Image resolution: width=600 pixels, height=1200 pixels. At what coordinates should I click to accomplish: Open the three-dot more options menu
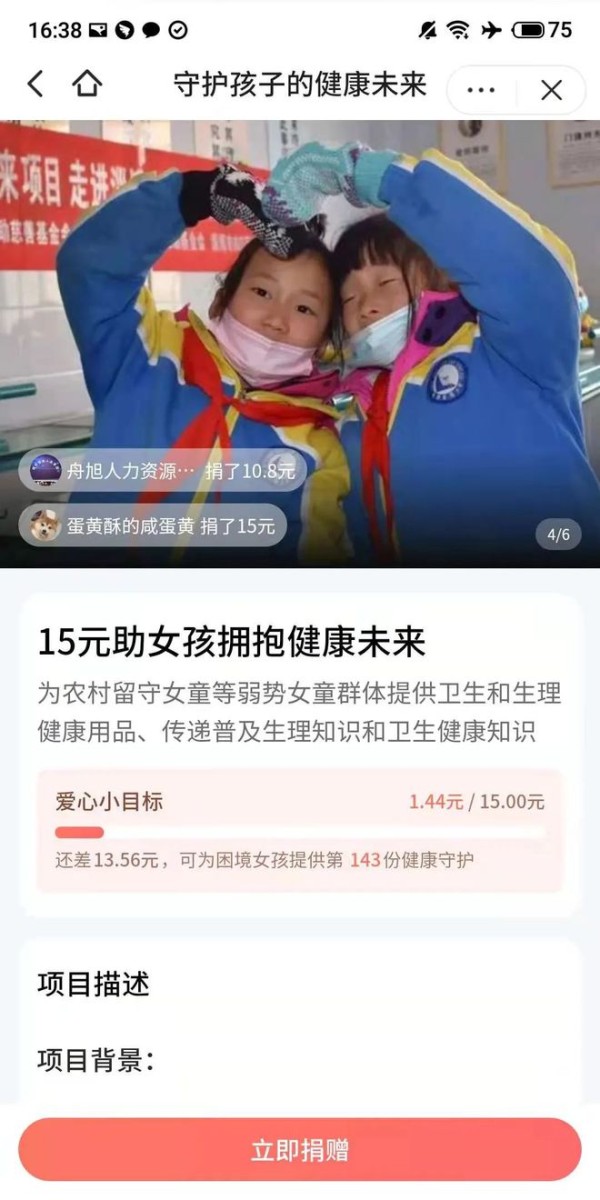481,90
